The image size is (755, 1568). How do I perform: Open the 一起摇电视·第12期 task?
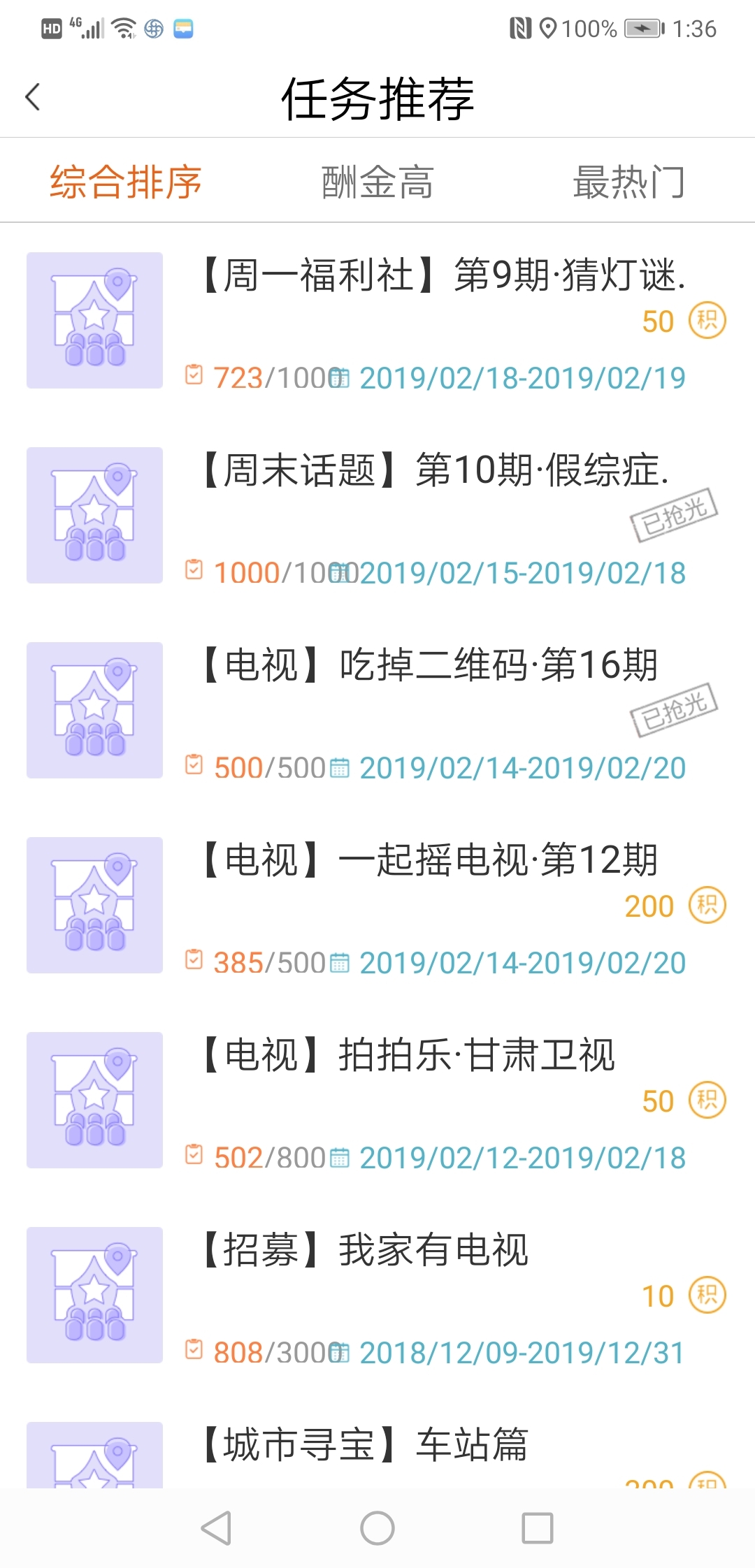(377, 905)
